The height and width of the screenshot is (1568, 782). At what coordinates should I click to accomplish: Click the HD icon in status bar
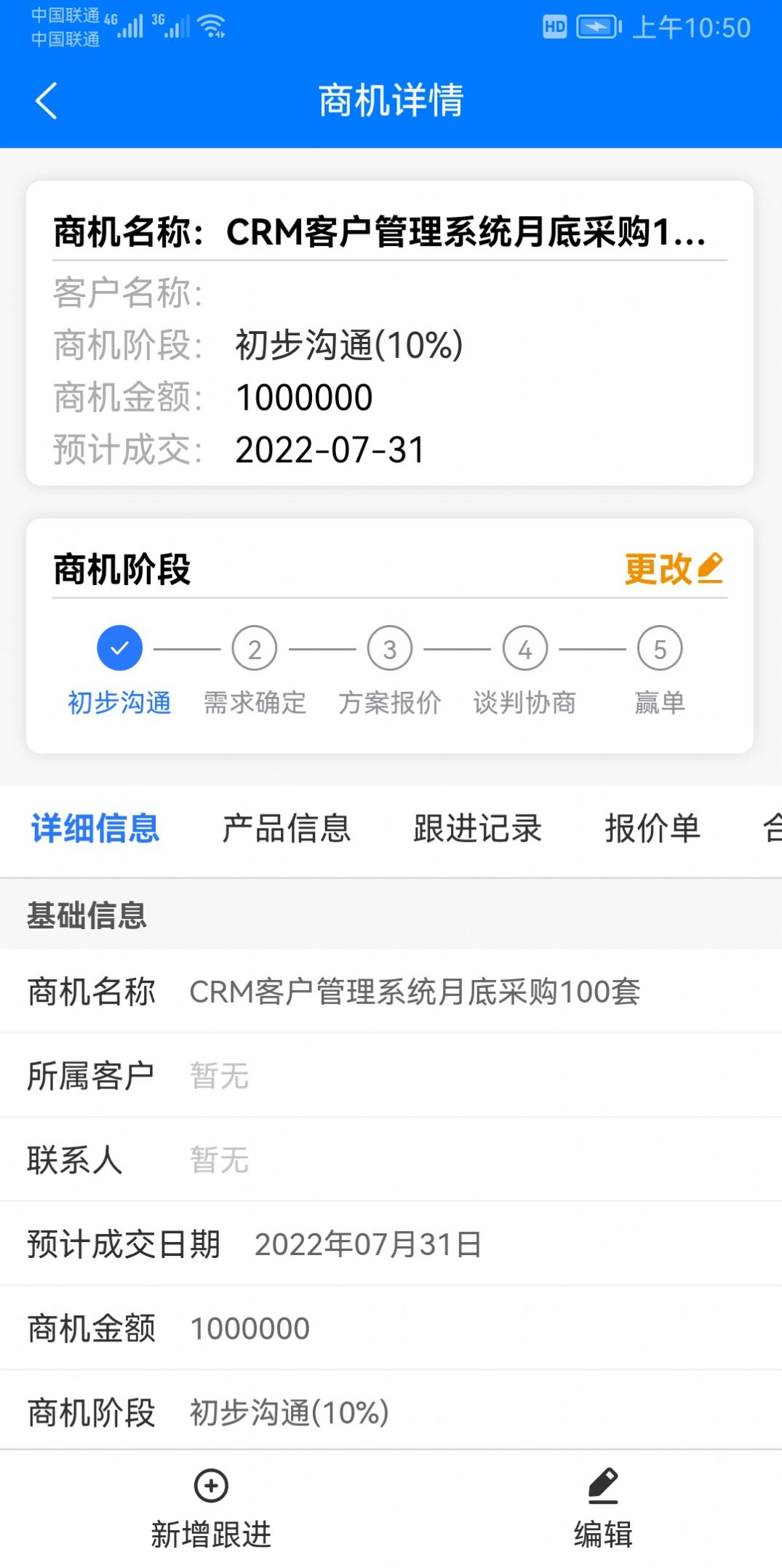tap(555, 28)
